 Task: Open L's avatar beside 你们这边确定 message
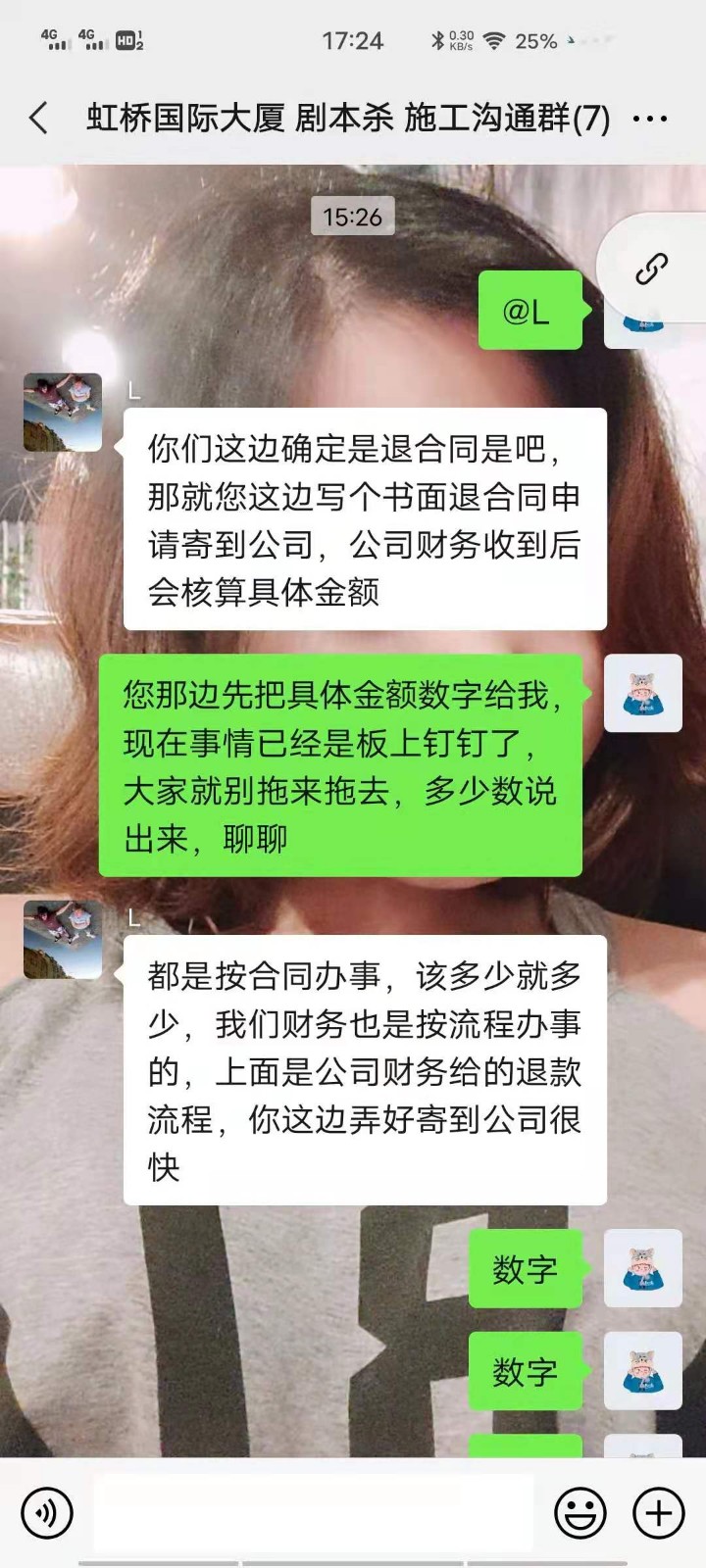pos(63,412)
